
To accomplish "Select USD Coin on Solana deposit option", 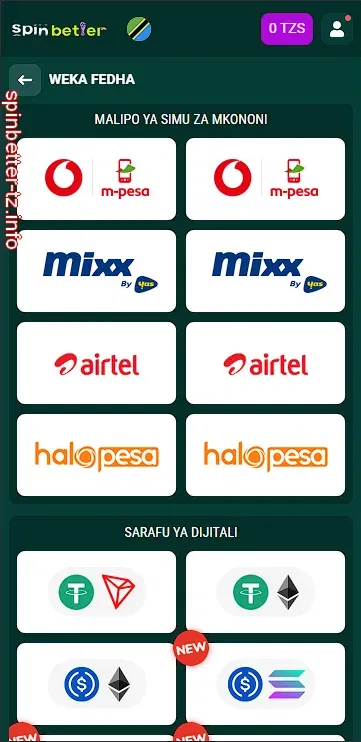I will pyautogui.click(x=265, y=683).
